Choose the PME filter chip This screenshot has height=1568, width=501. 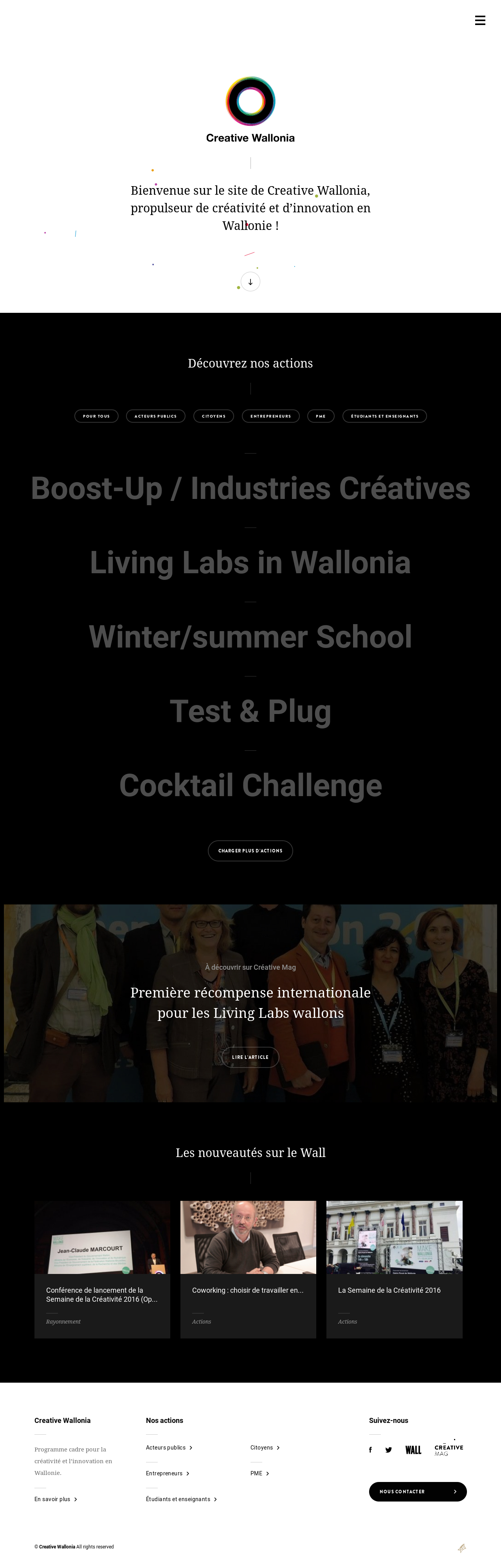point(321,416)
